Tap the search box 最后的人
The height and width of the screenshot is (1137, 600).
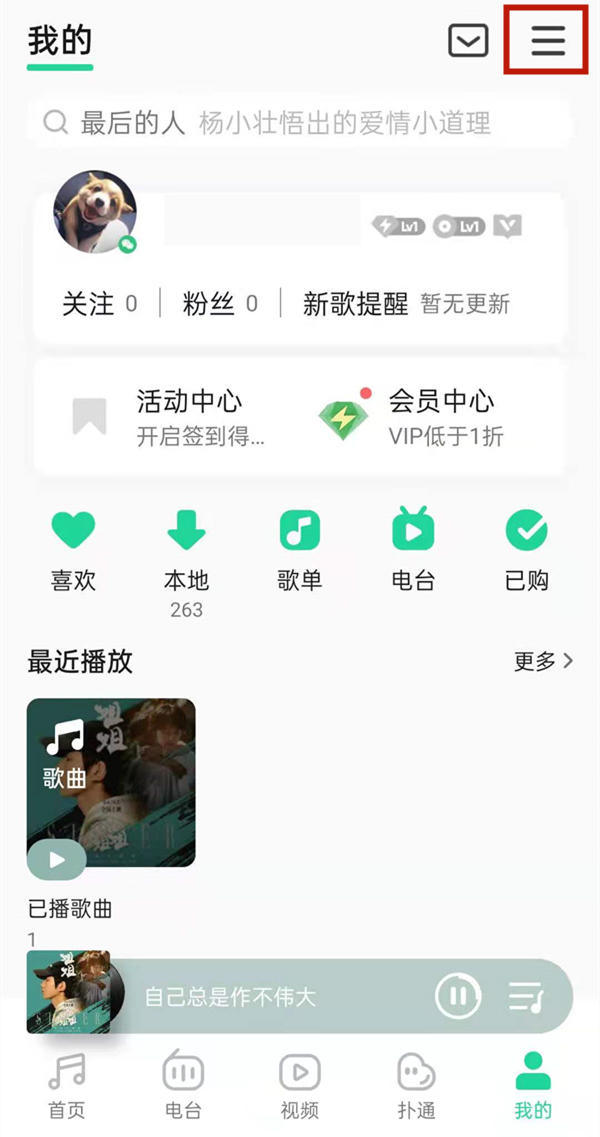point(300,124)
